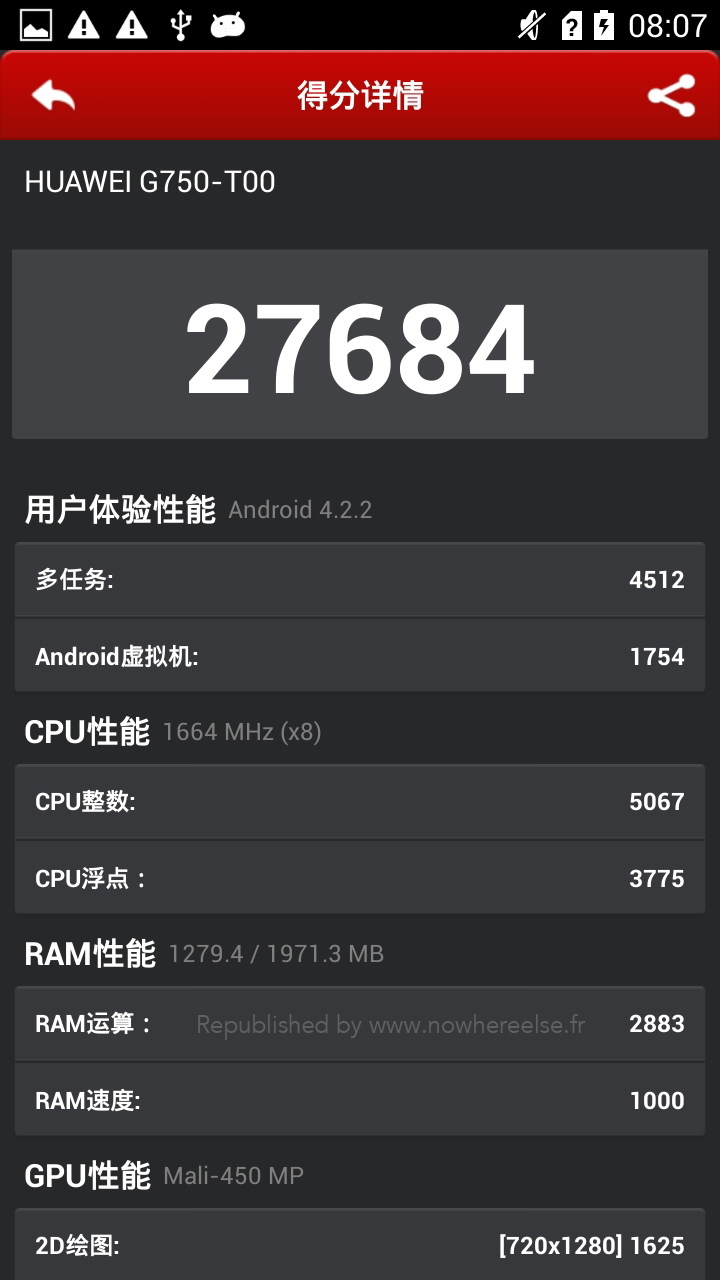Go back using the header arrow
The width and height of the screenshot is (720, 1280).
53,96
